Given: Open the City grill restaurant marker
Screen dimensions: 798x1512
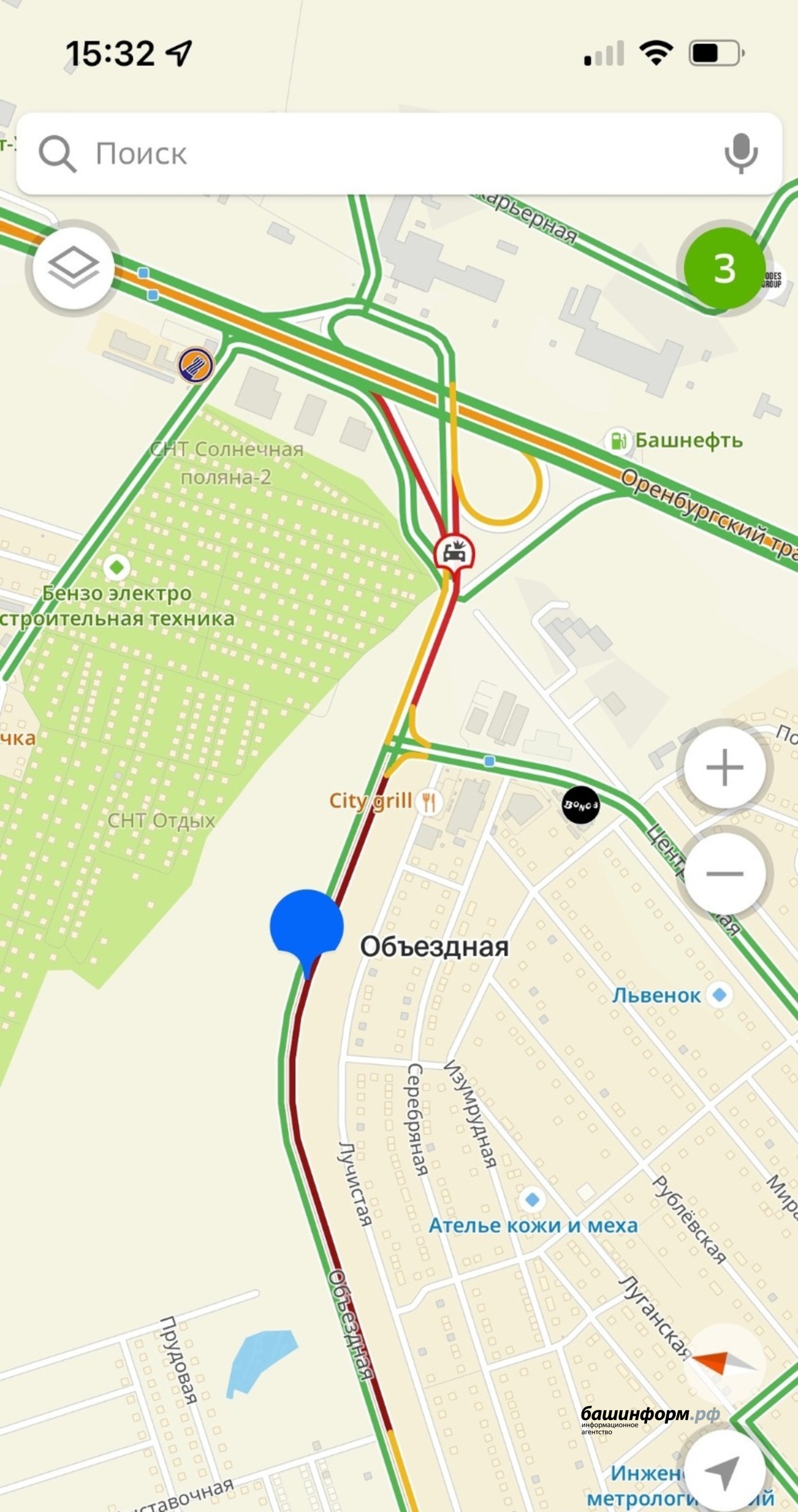Looking at the screenshot, I should point(429,800).
